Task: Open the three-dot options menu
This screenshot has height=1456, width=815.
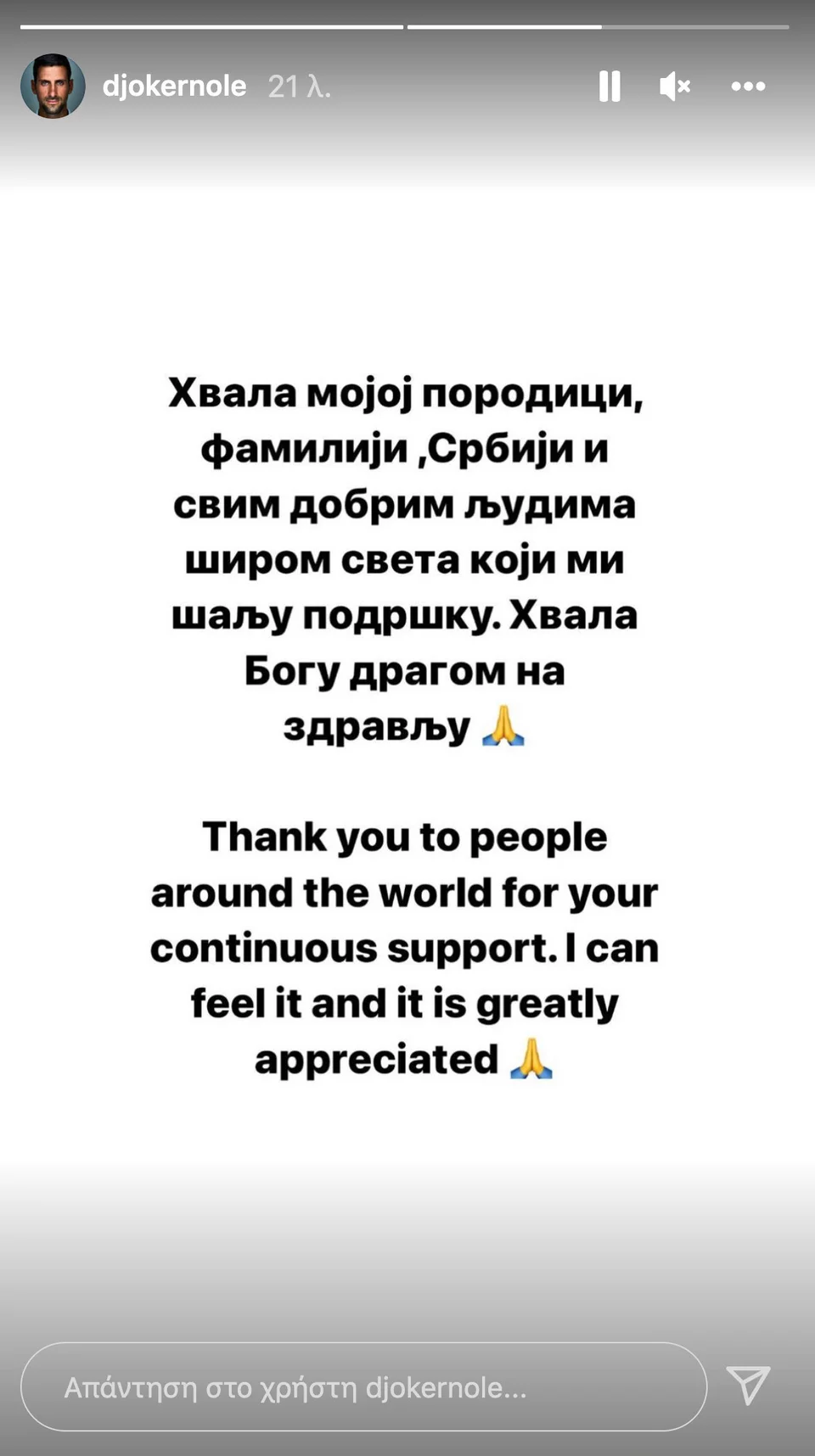Action: click(x=748, y=86)
